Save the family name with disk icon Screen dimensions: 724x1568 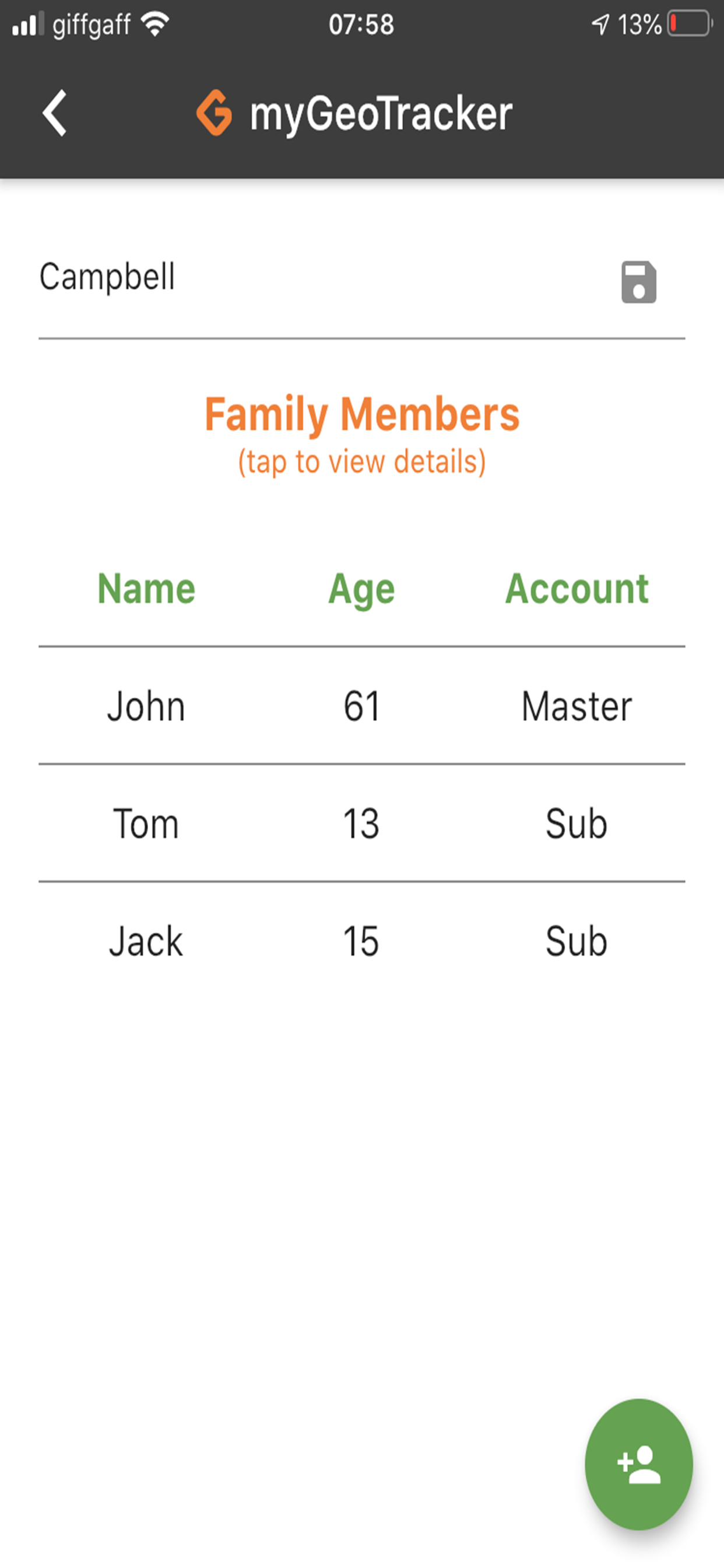[638, 282]
